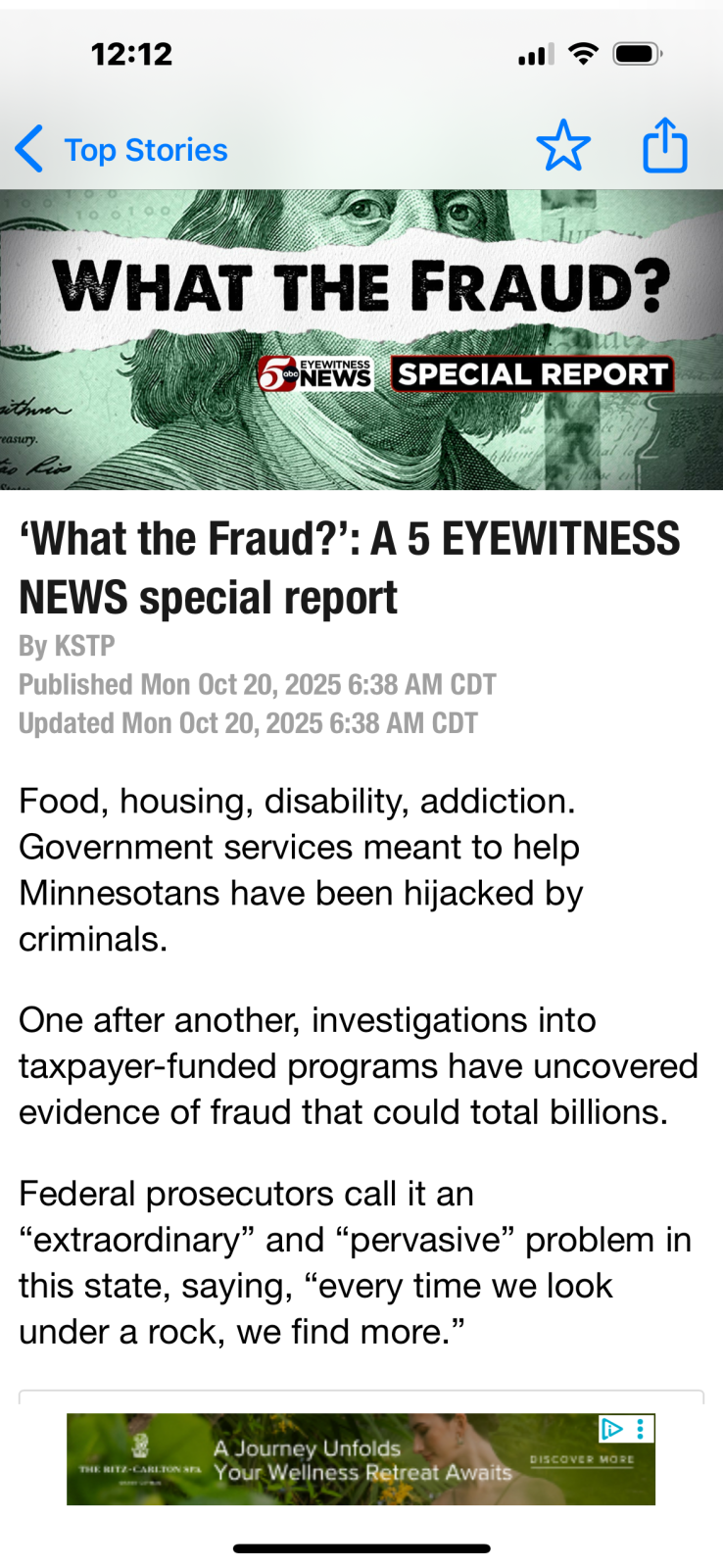Tap the AdChoices icon on the ad
Screen dimensions: 723x1568
613,1429
